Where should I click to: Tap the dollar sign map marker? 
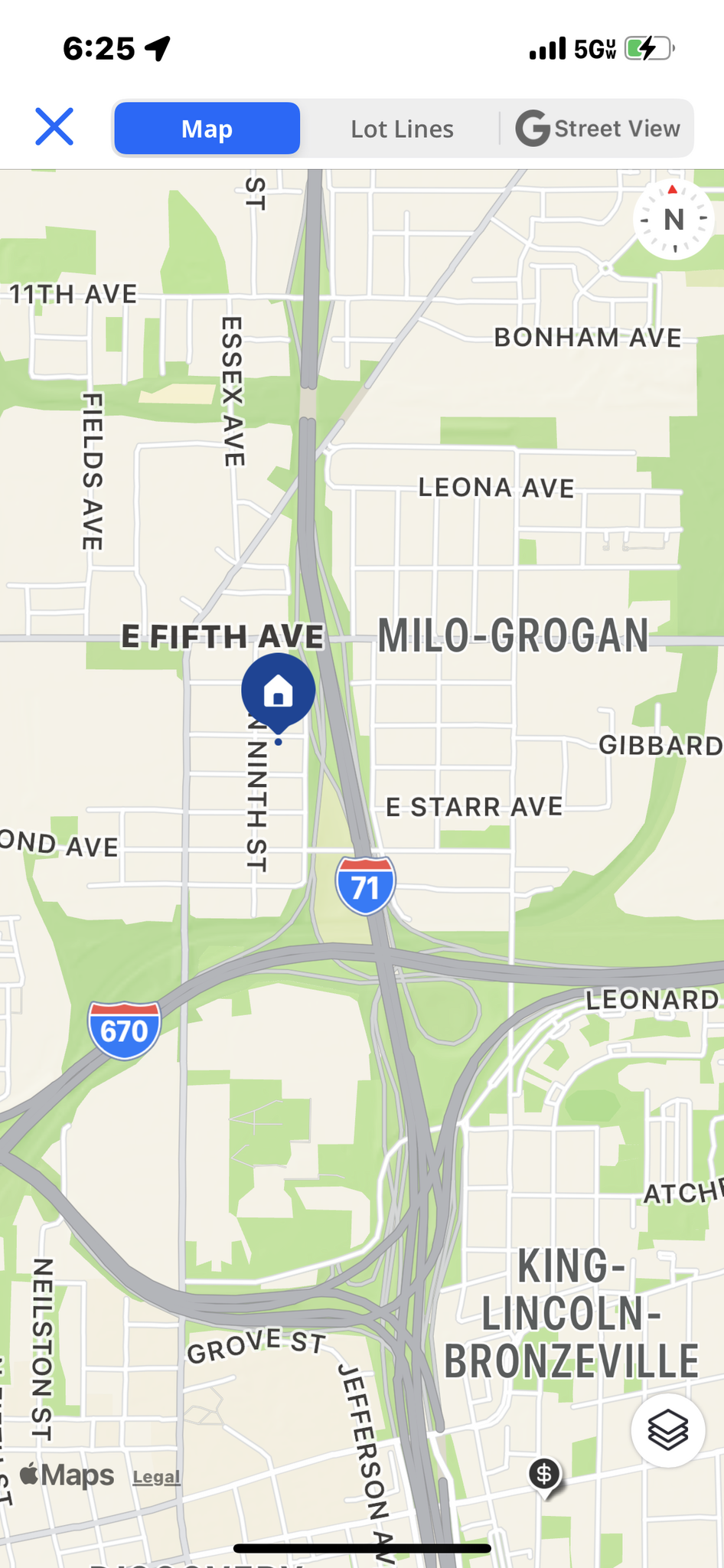point(545,1473)
